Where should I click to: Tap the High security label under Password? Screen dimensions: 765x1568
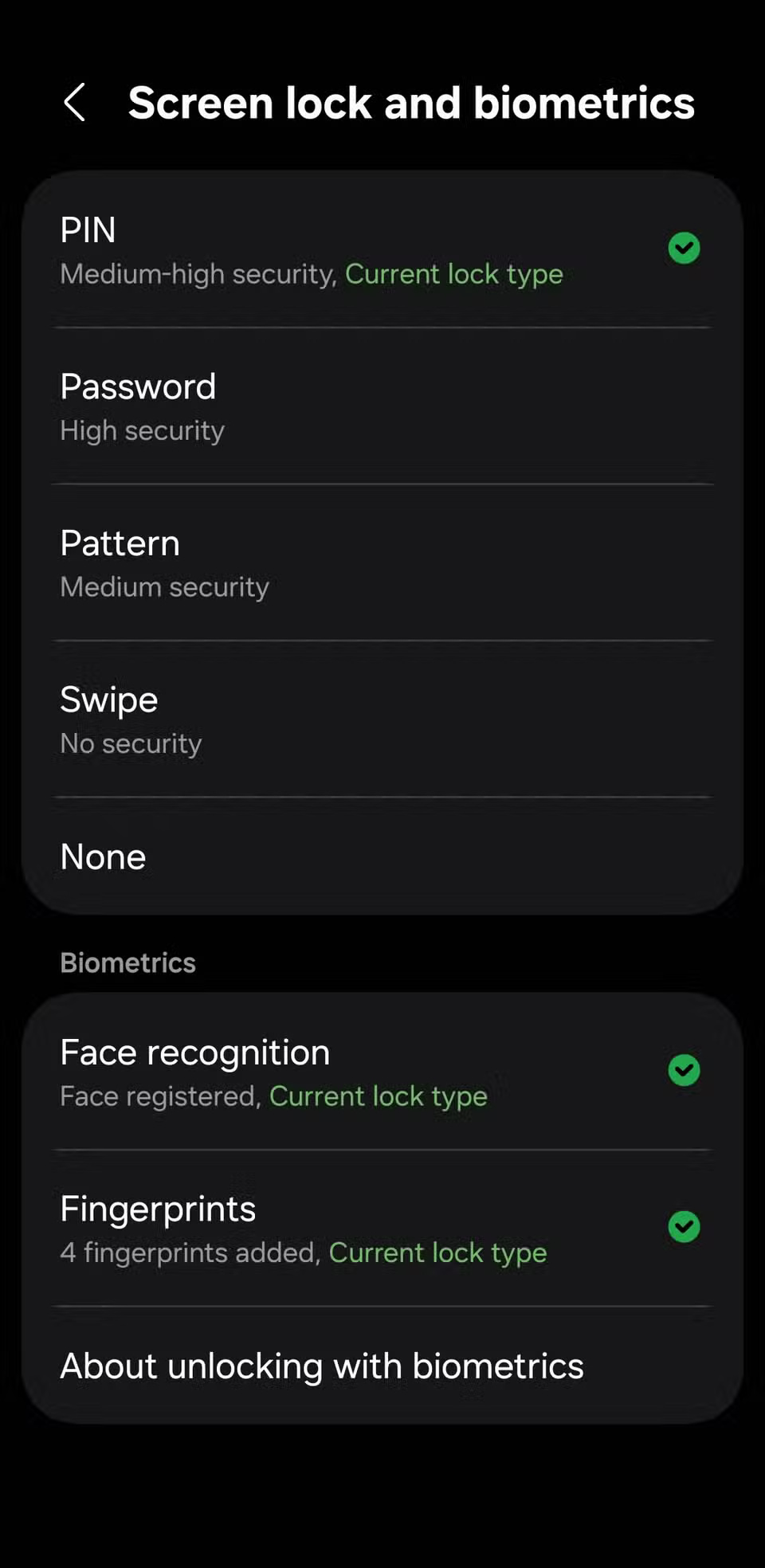142,430
